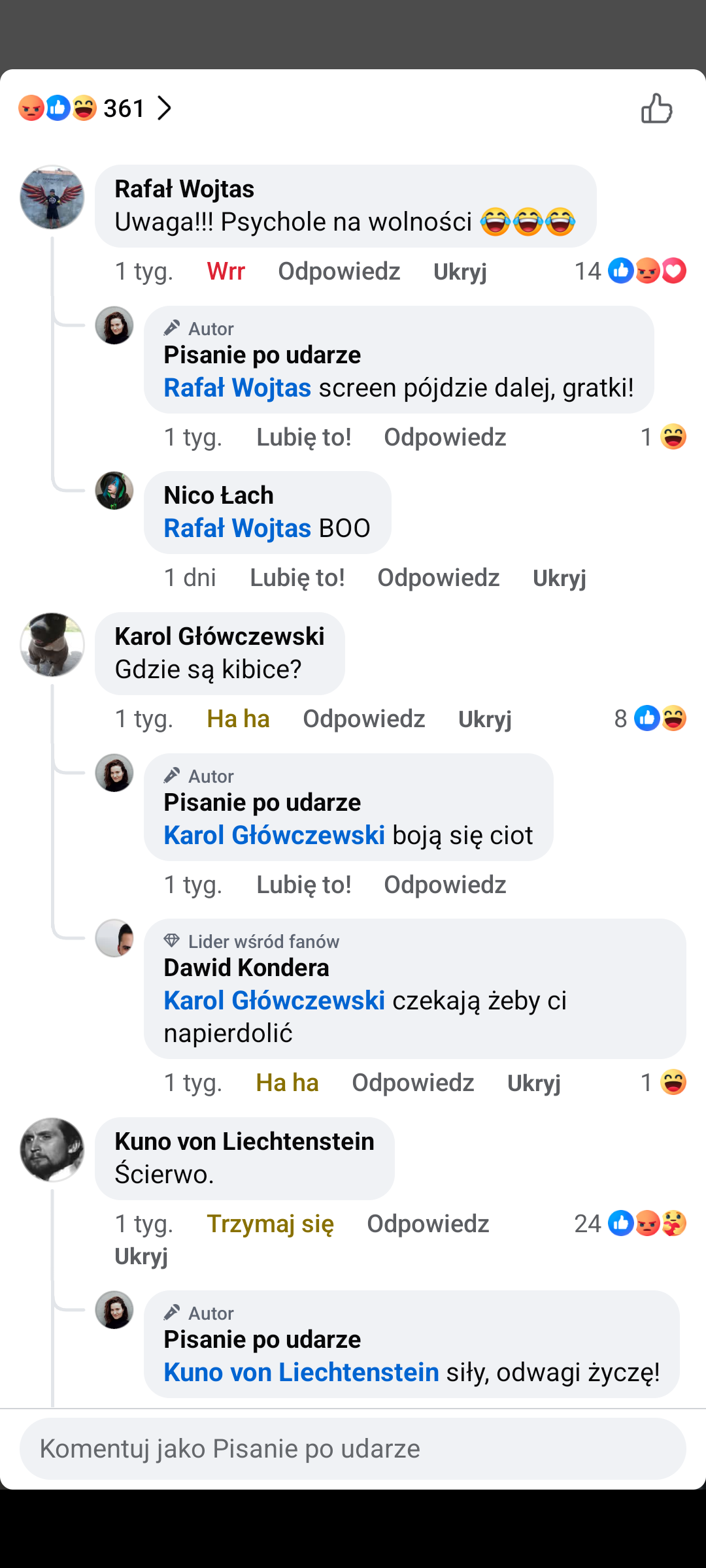Hide Nico Łach's reply
Viewport: 706px width, 1568px height.
[x=559, y=578]
